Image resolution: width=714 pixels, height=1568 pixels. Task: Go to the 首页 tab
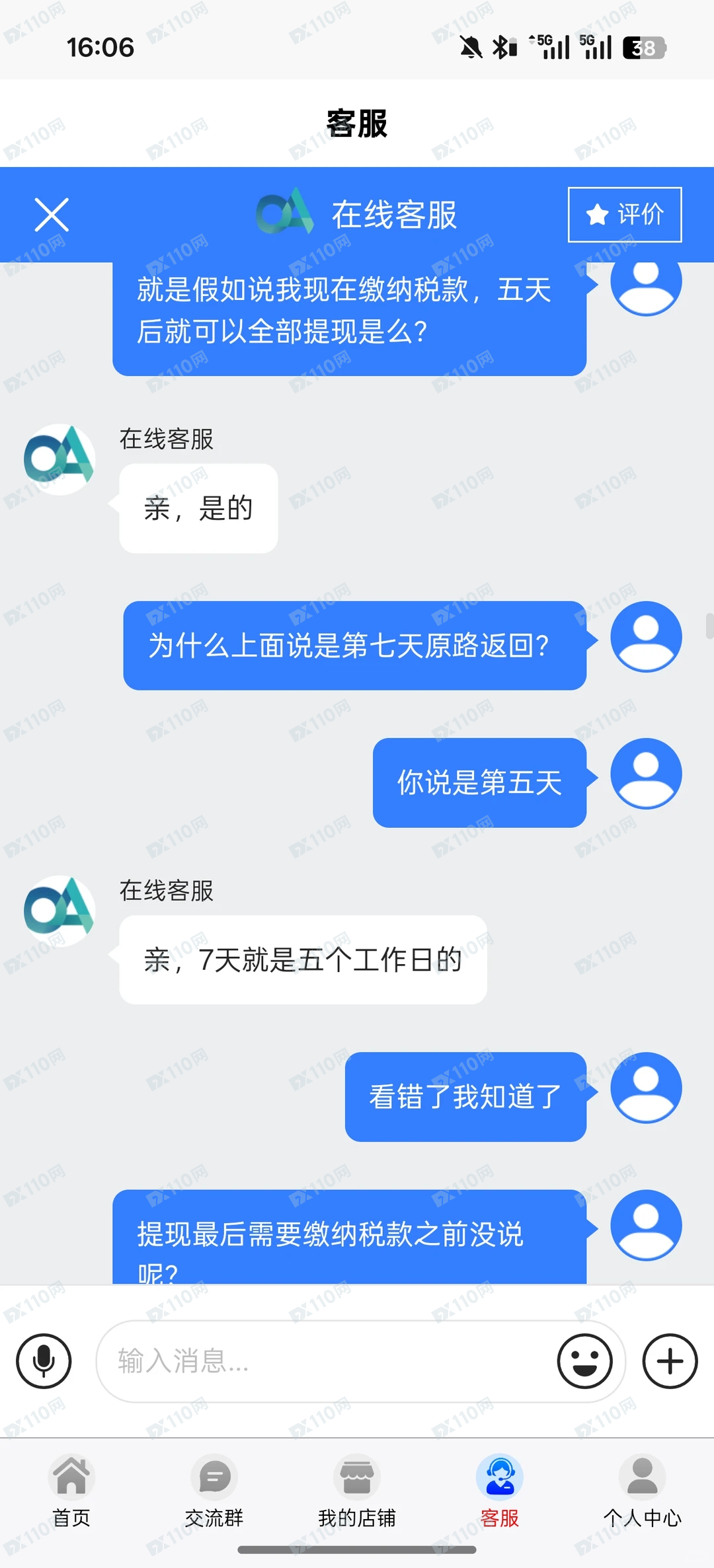pos(71,1491)
